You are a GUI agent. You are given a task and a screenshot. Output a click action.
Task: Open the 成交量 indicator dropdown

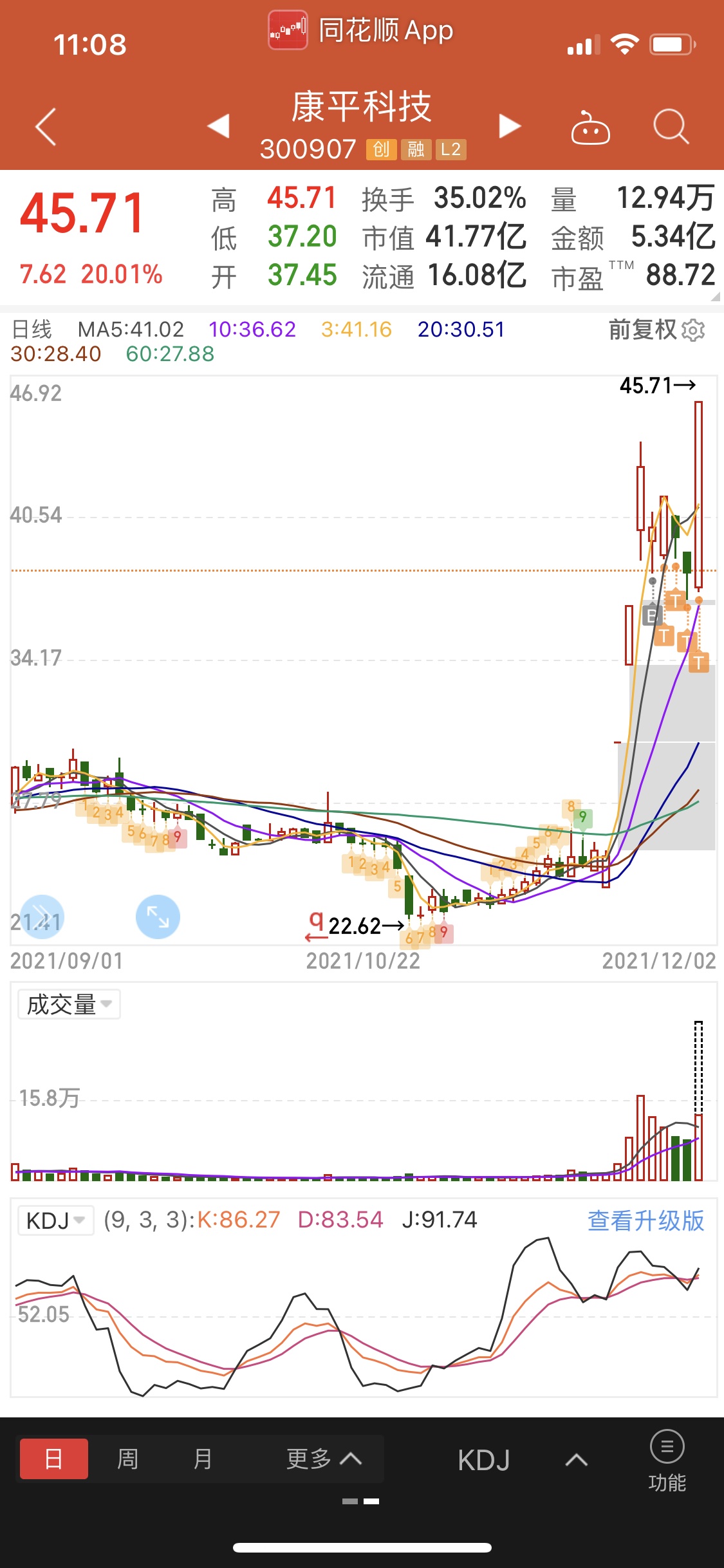click(x=69, y=1004)
